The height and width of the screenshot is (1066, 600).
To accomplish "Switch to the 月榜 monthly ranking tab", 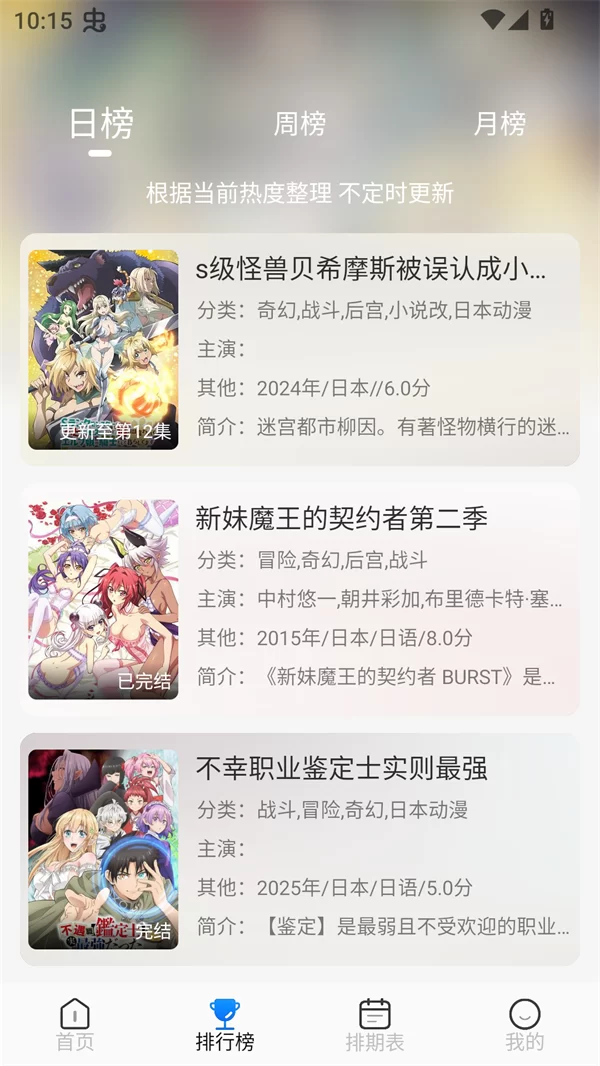I will 499,124.
